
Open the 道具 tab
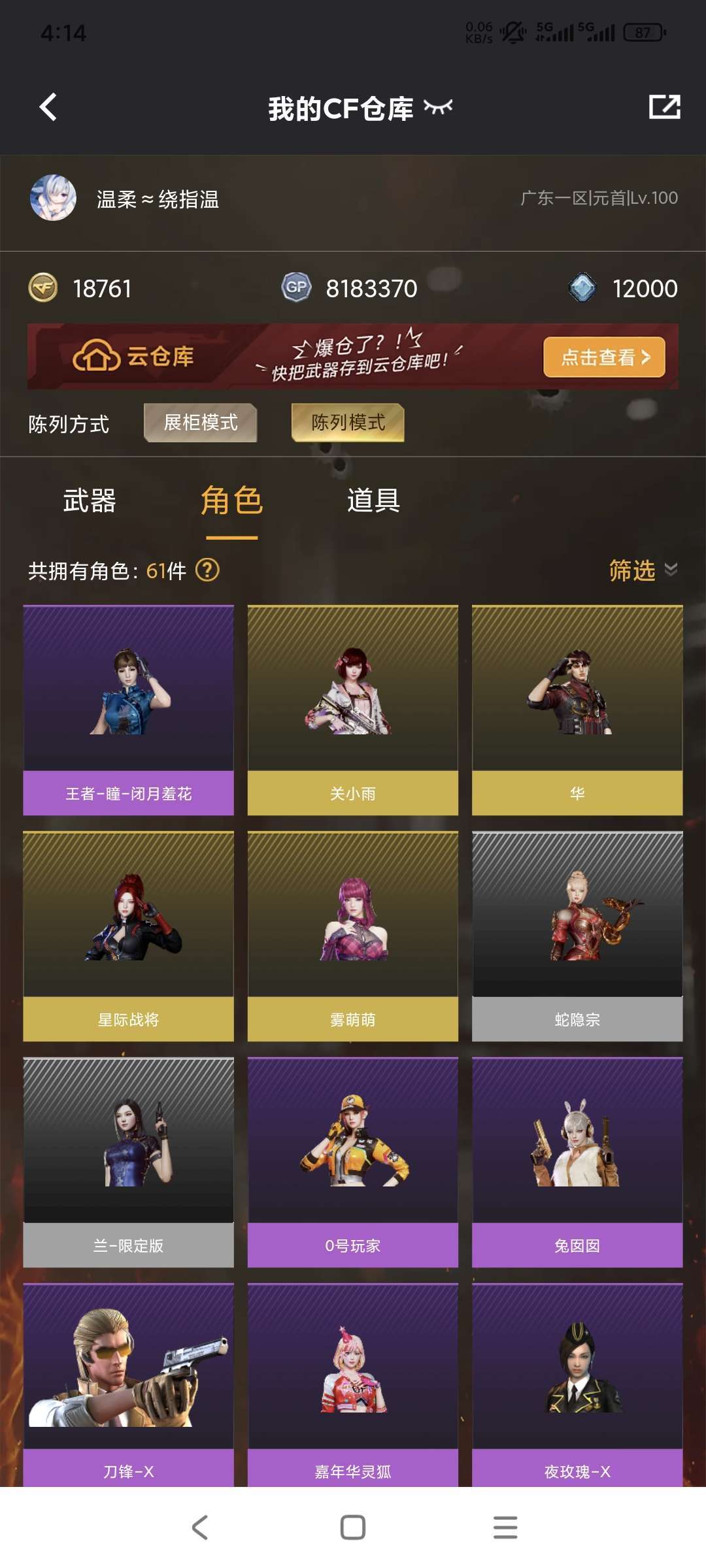pyautogui.click(x=373, y=502)
